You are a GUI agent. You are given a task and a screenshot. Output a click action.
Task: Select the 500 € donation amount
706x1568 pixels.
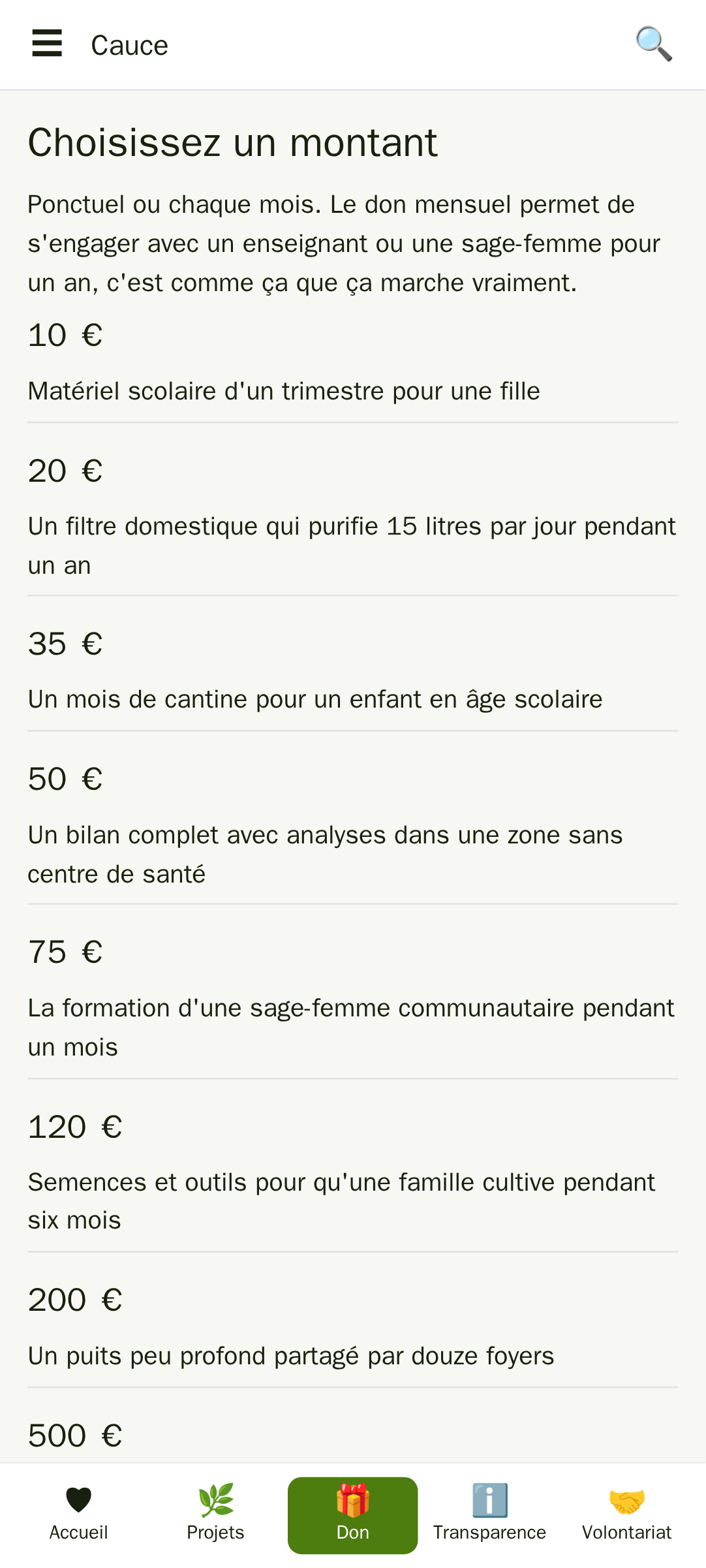pyautogui.click(x=353, y=1433)
